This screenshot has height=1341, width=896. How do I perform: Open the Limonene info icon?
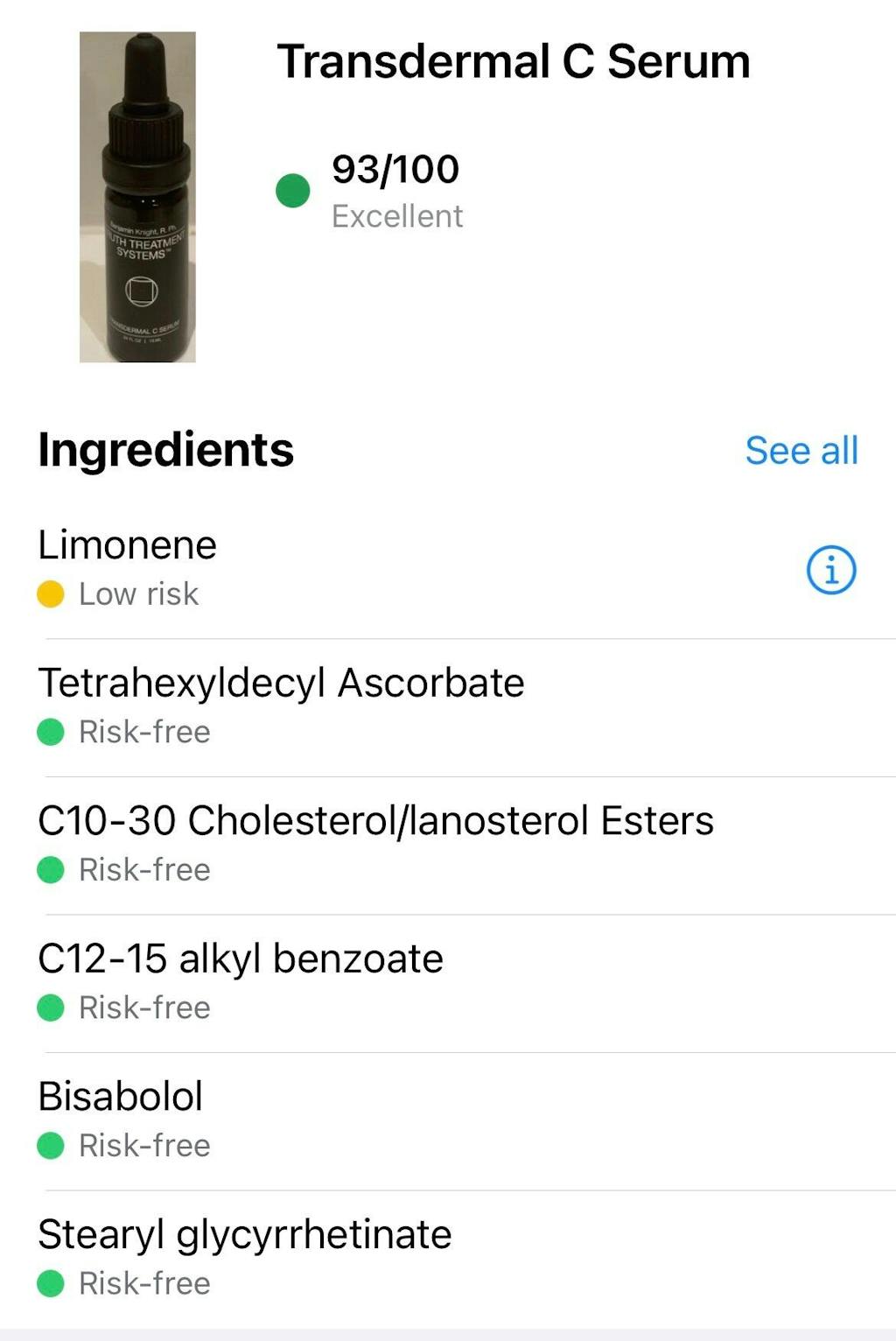click(830, 571)
